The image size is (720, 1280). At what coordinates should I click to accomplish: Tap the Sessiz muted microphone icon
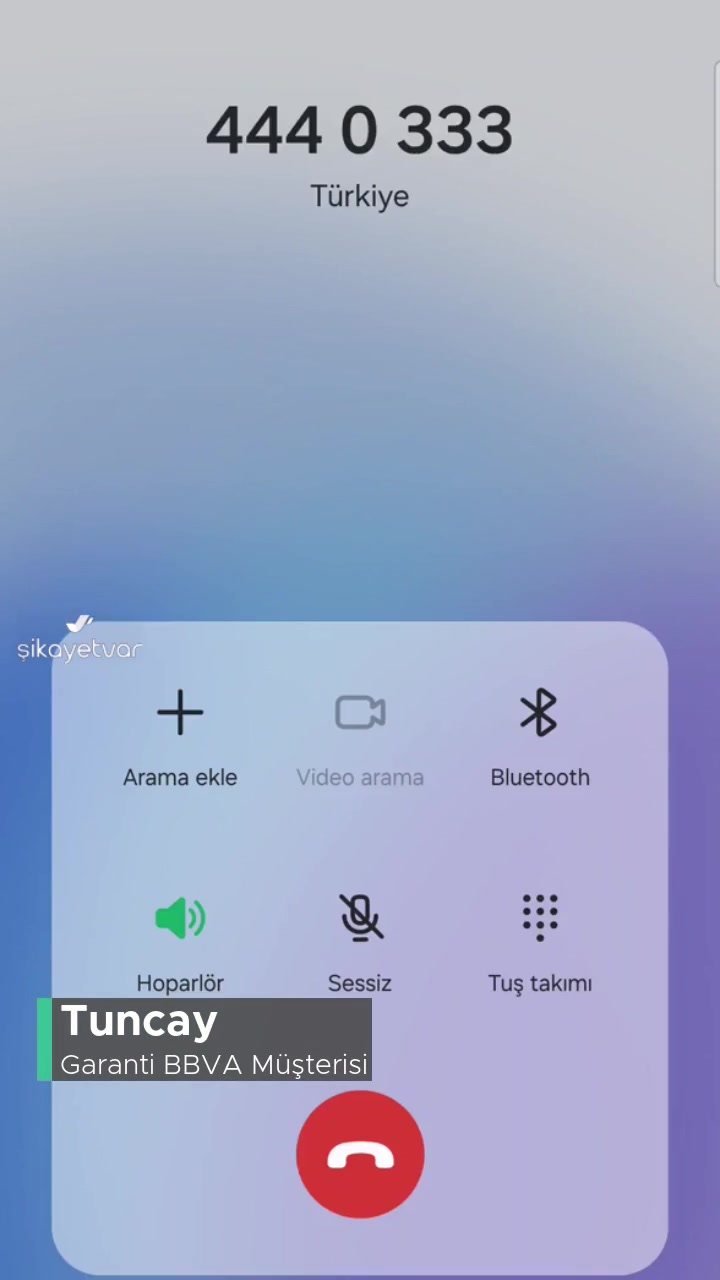pos(360,918)
